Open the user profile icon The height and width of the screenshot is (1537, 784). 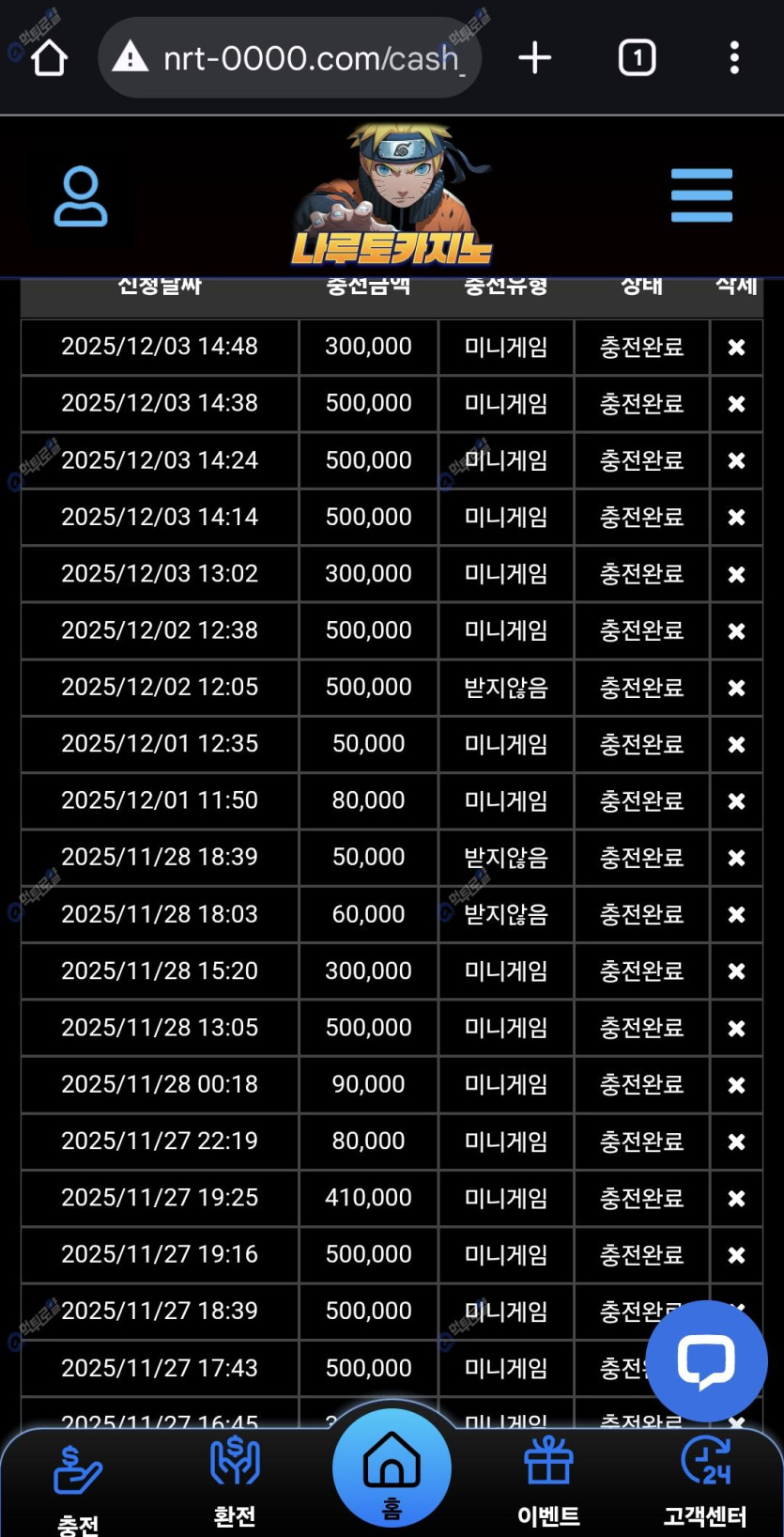[81, 196]
